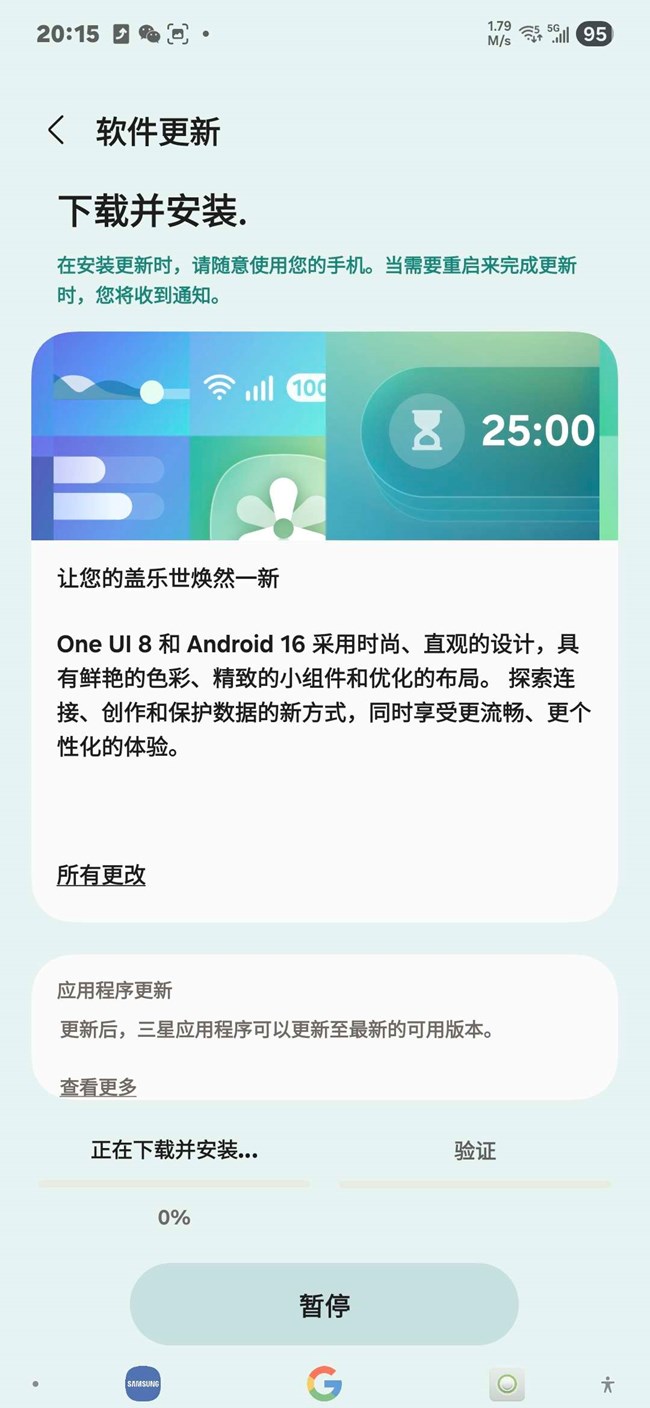Viewport: 650px width, 1408px height.
Task: Pause the download with 暂停
Action: pyautogui.click(x=324, y=1304)
